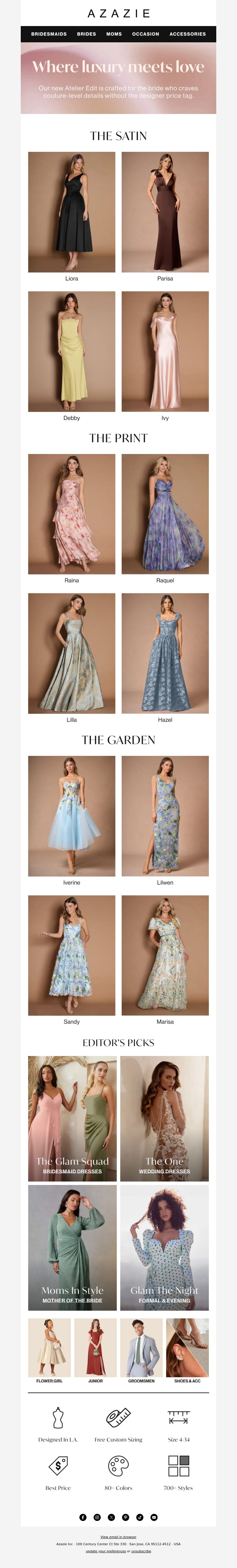The height and width of the screenshot is (1568, 237).
Task: View the Parisa dress
Action: tap(165, 212)
